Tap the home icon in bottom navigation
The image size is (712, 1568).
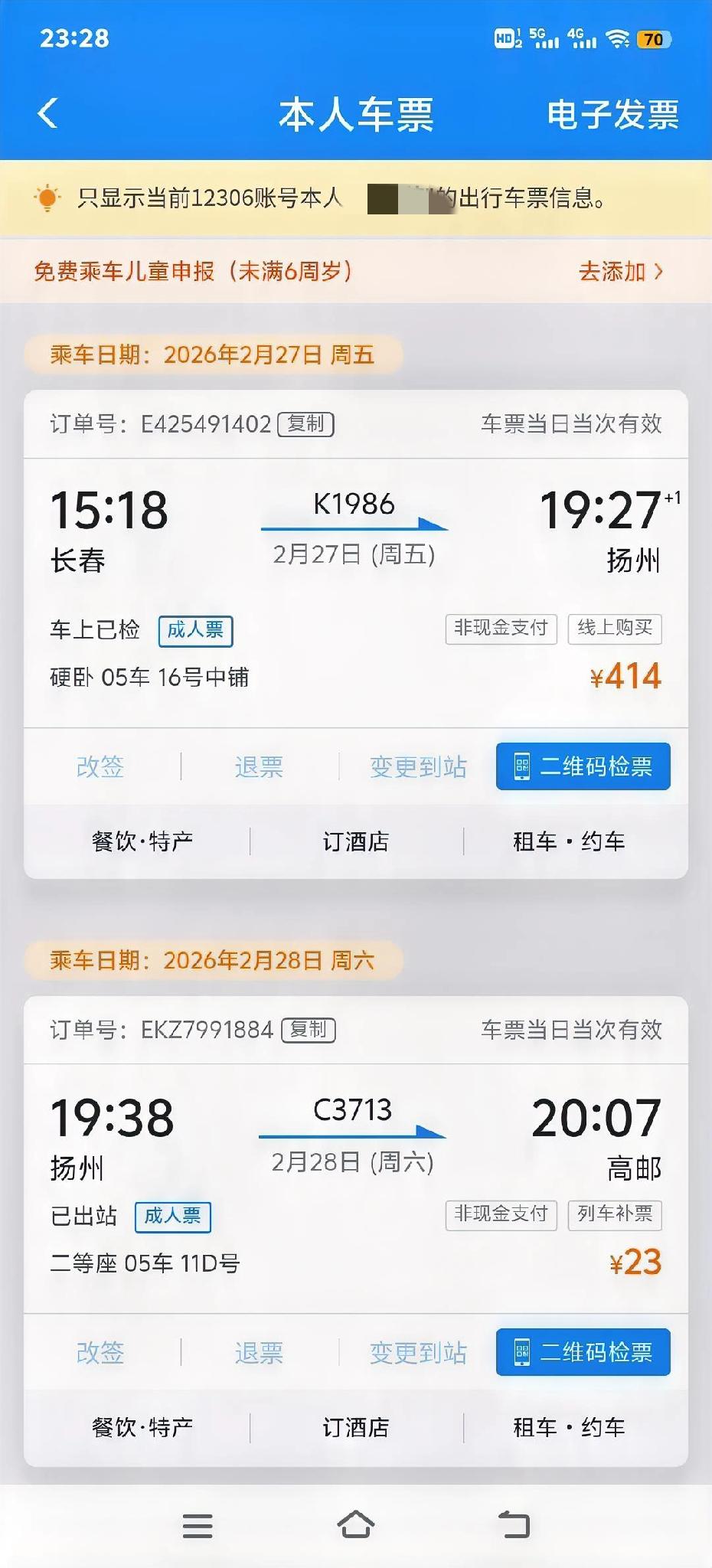pos(356,1526)
